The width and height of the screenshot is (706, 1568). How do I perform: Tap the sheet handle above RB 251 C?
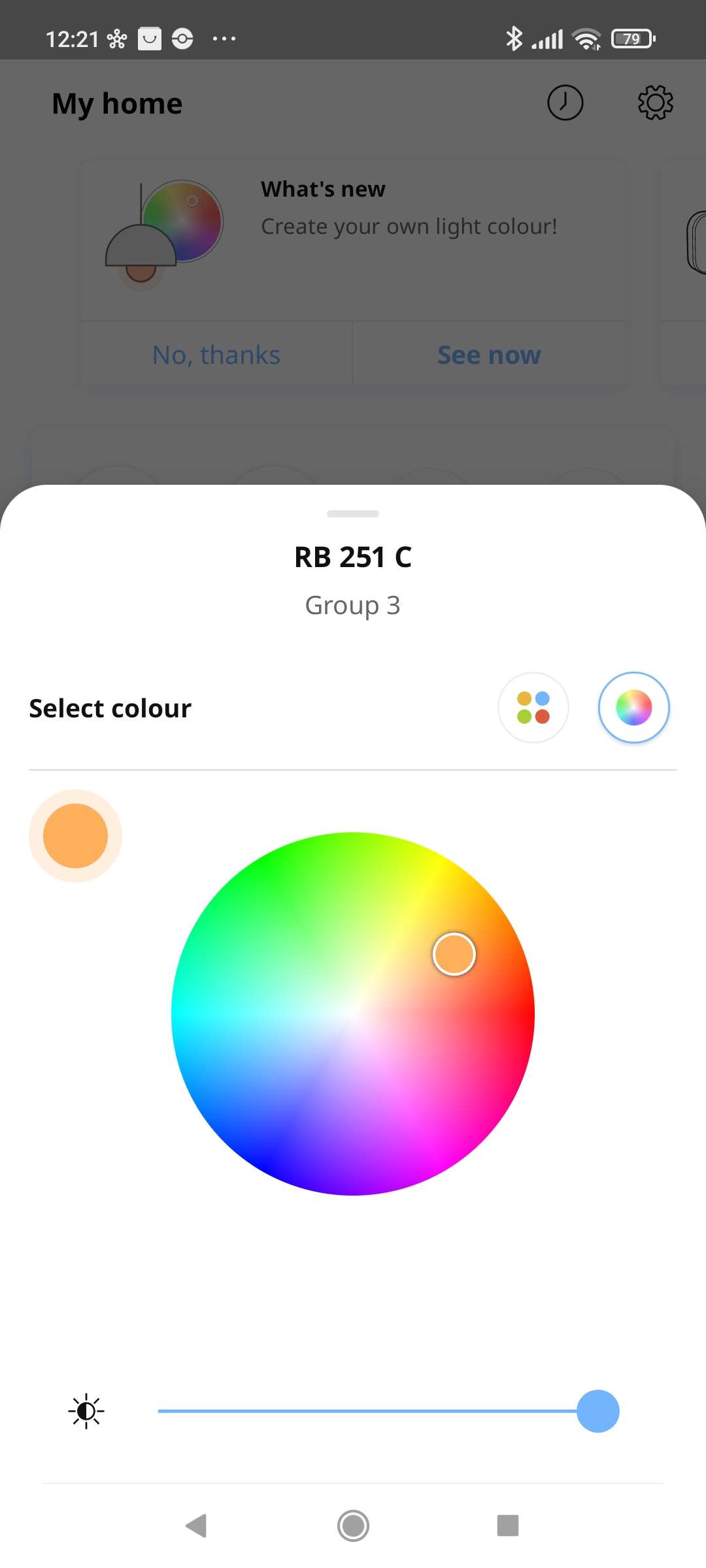(353, 514)
